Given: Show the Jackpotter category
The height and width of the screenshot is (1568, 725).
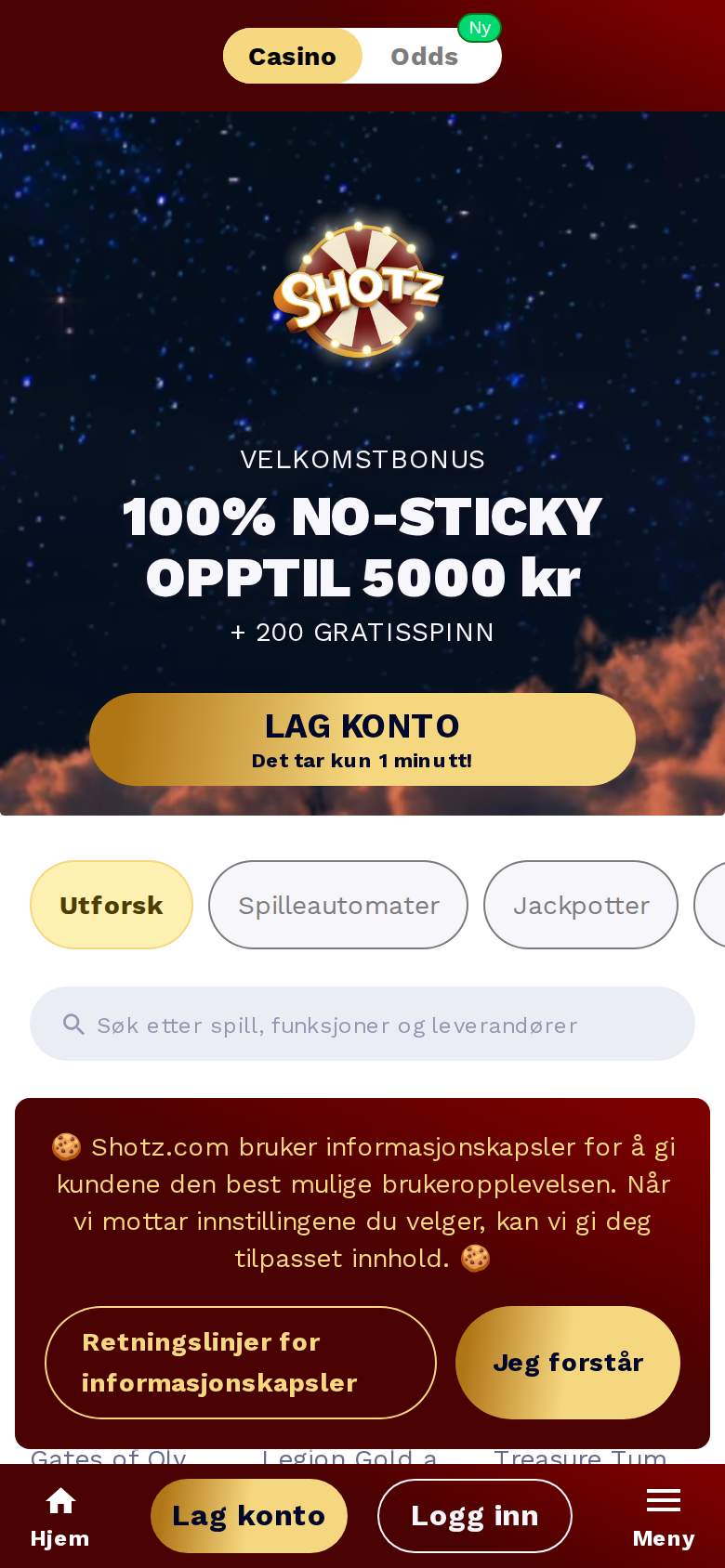Looking at the screenshot, I should pos(581,905).
